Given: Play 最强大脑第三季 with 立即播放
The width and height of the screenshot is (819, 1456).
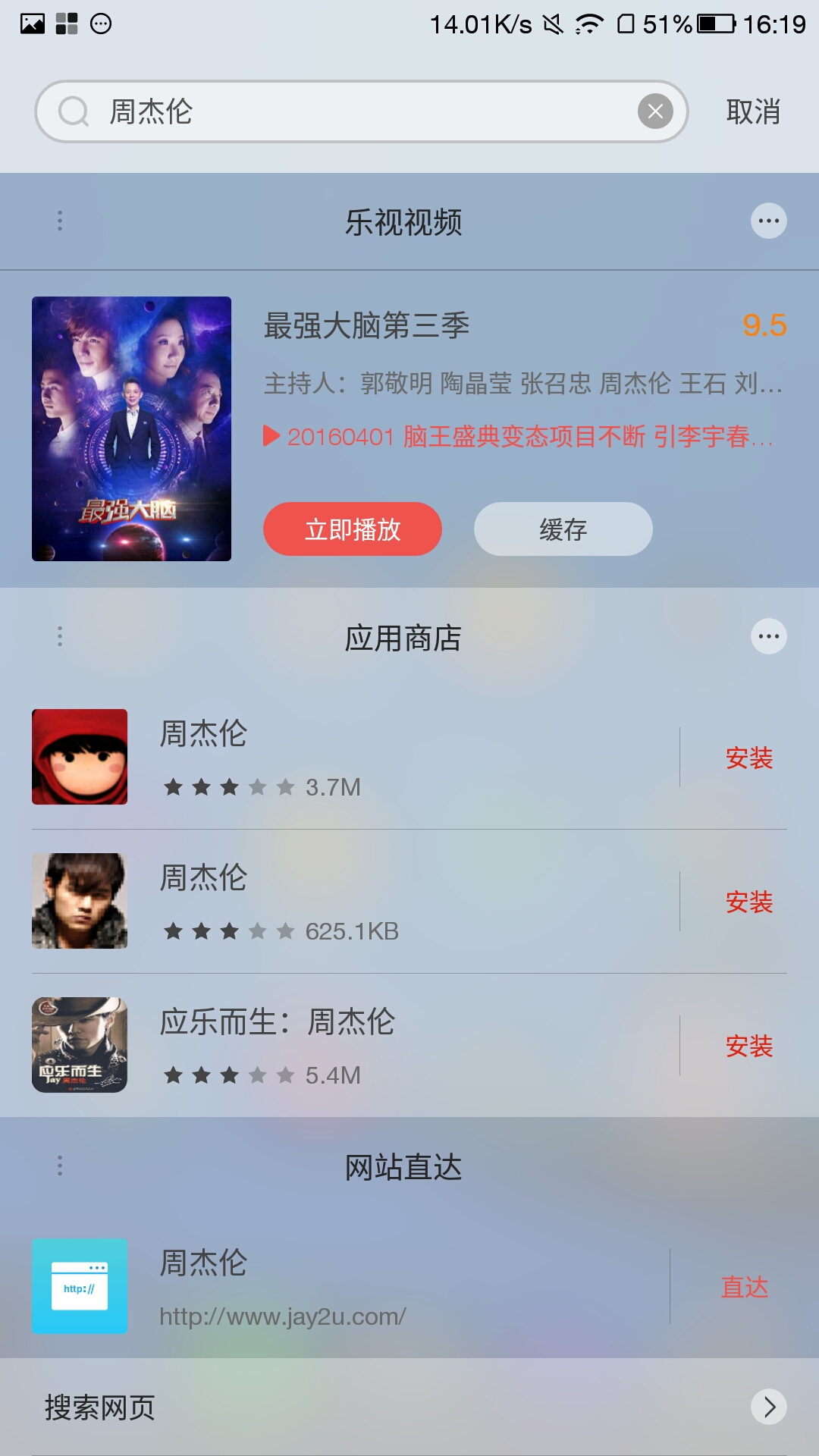Looking at the screenshot, I should click(352, 529).
